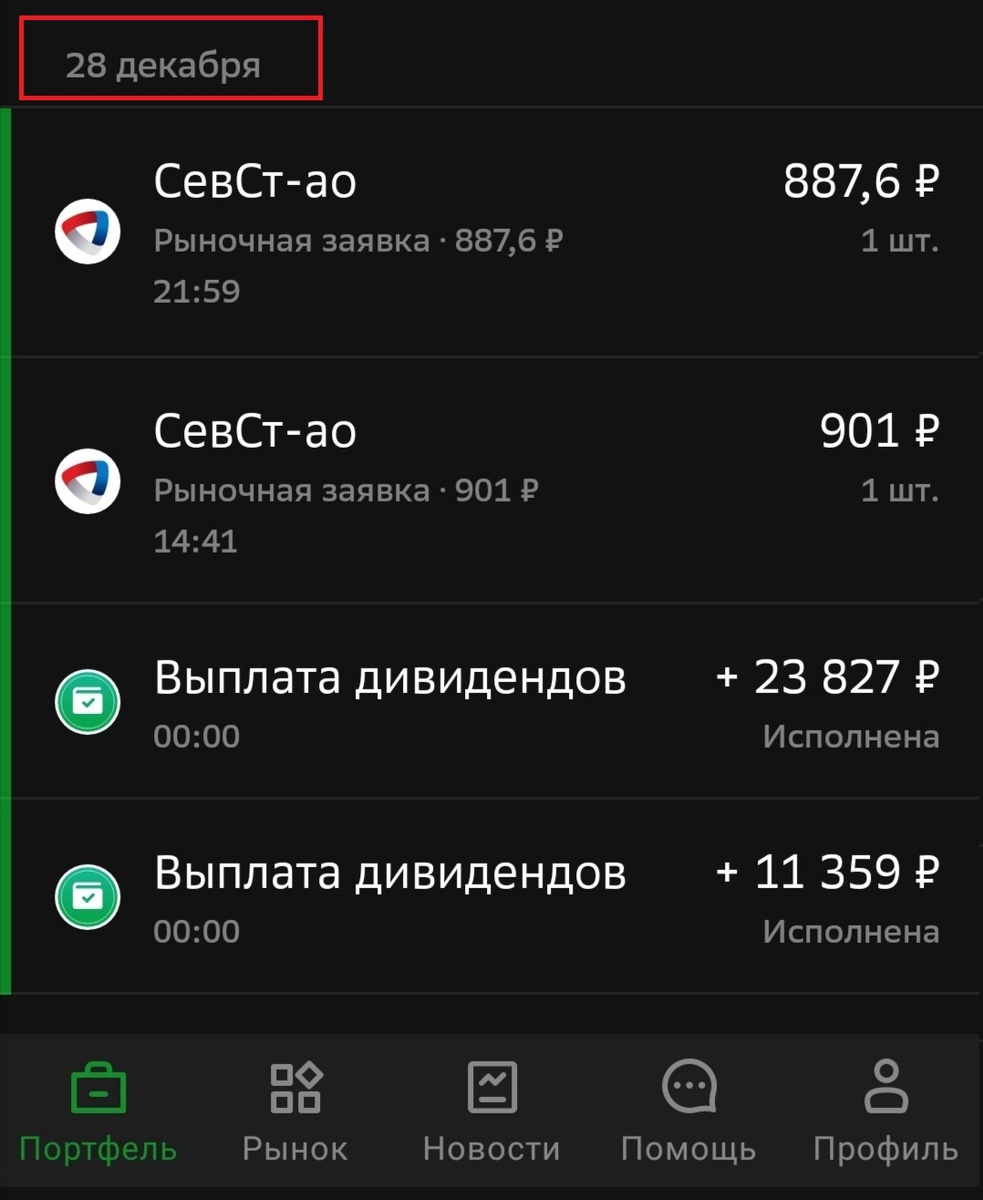Viewport: 983px width, 1200px height.
Task: Open details of the 23 827 ₽ dividend payout
Action: [490, 701]
